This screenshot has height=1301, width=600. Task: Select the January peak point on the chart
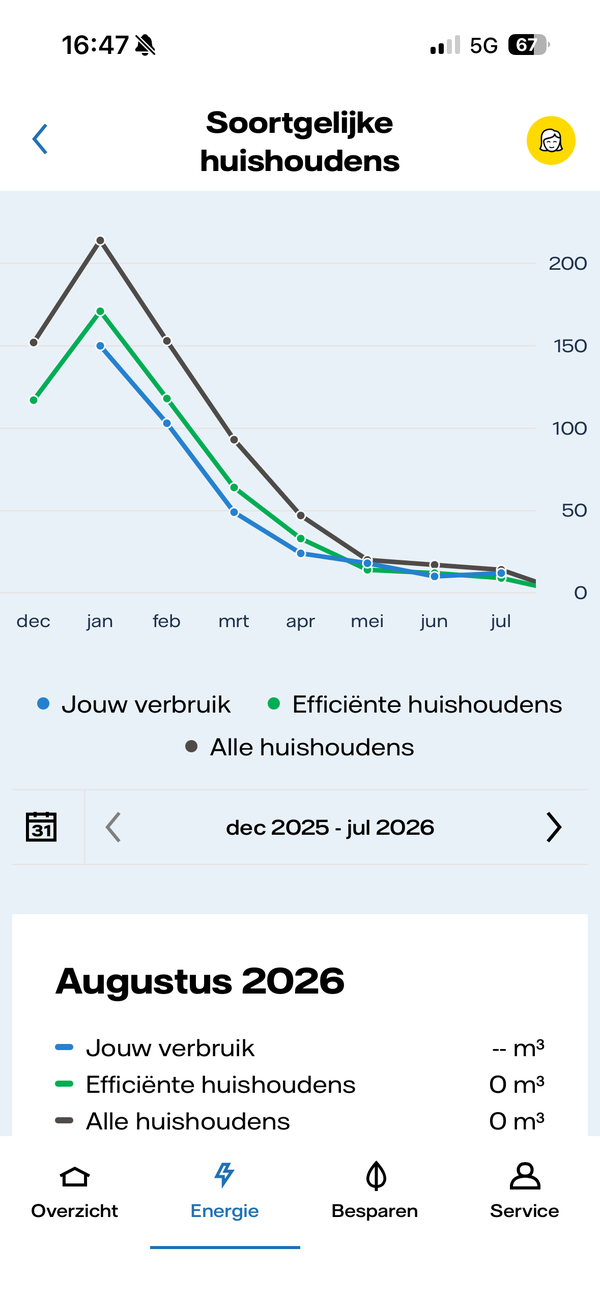point(100,241)
